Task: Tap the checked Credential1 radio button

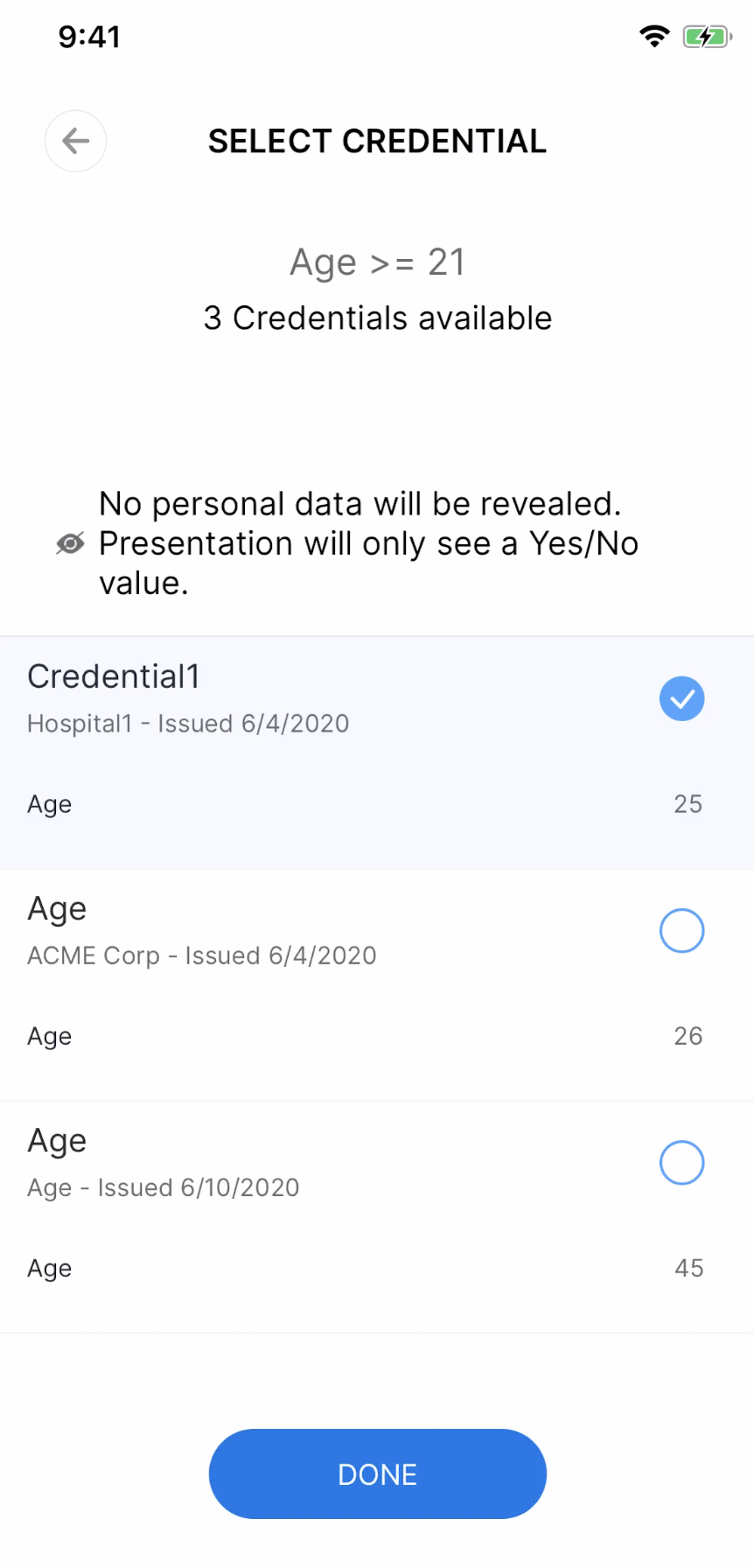Action: coord(681,698)
